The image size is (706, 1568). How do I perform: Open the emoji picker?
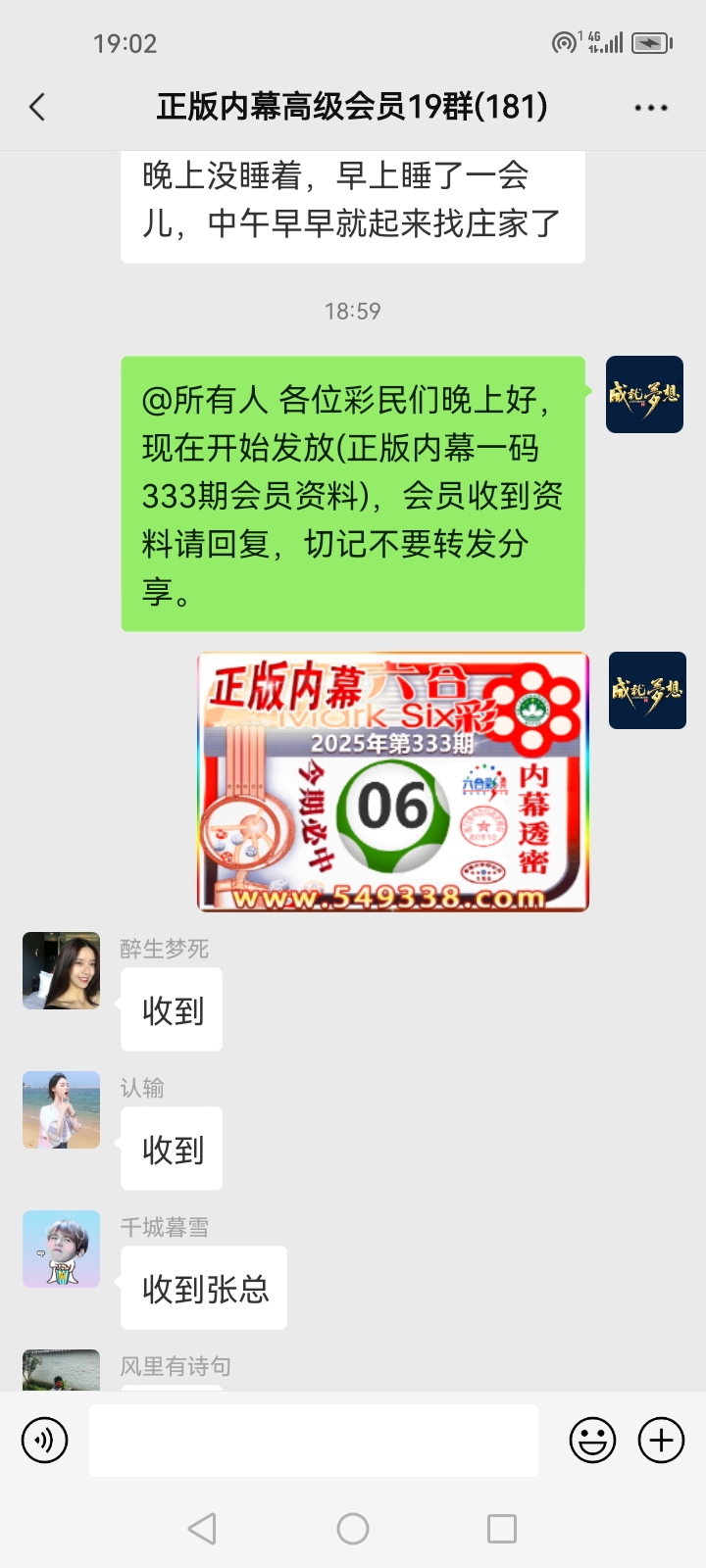(x=592, y=1441)
